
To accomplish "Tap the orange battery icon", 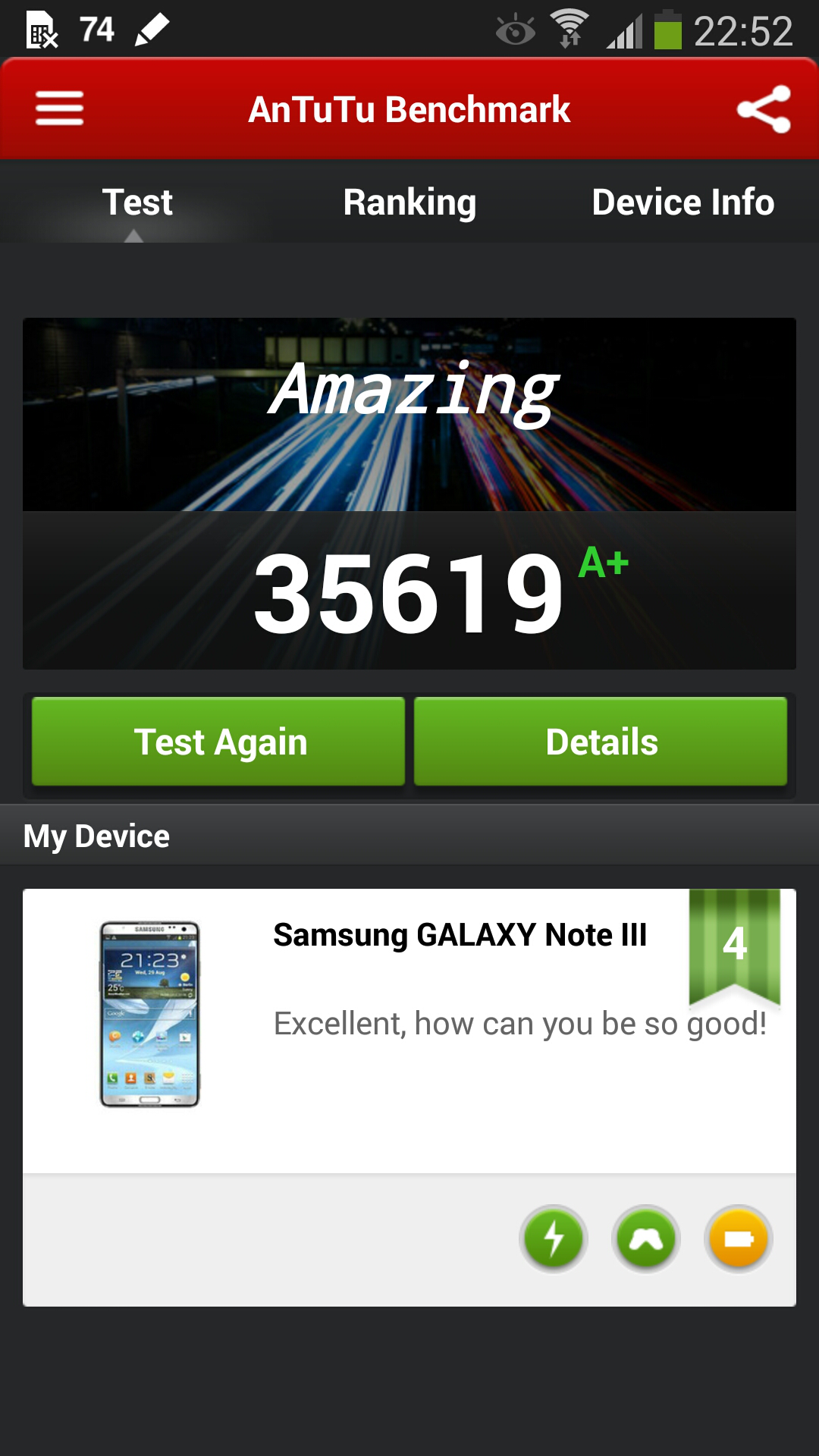I will pyautogui.click(x=739, y=1239).
